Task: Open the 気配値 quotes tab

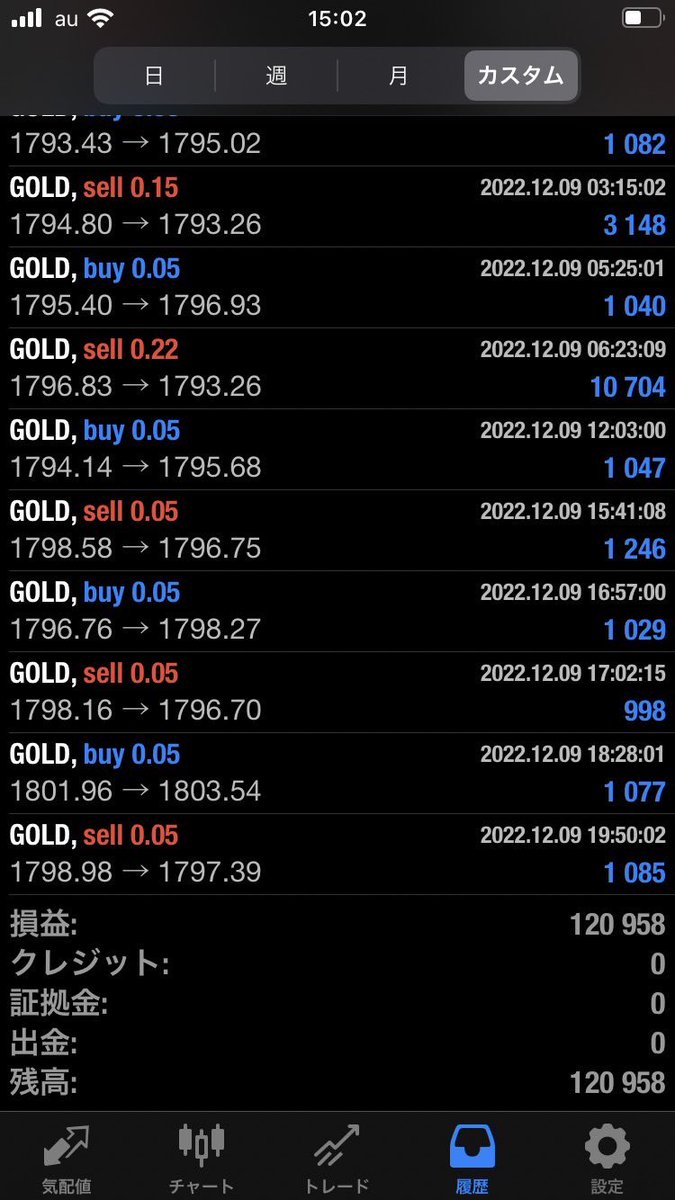Action: tap(67, 1157)
